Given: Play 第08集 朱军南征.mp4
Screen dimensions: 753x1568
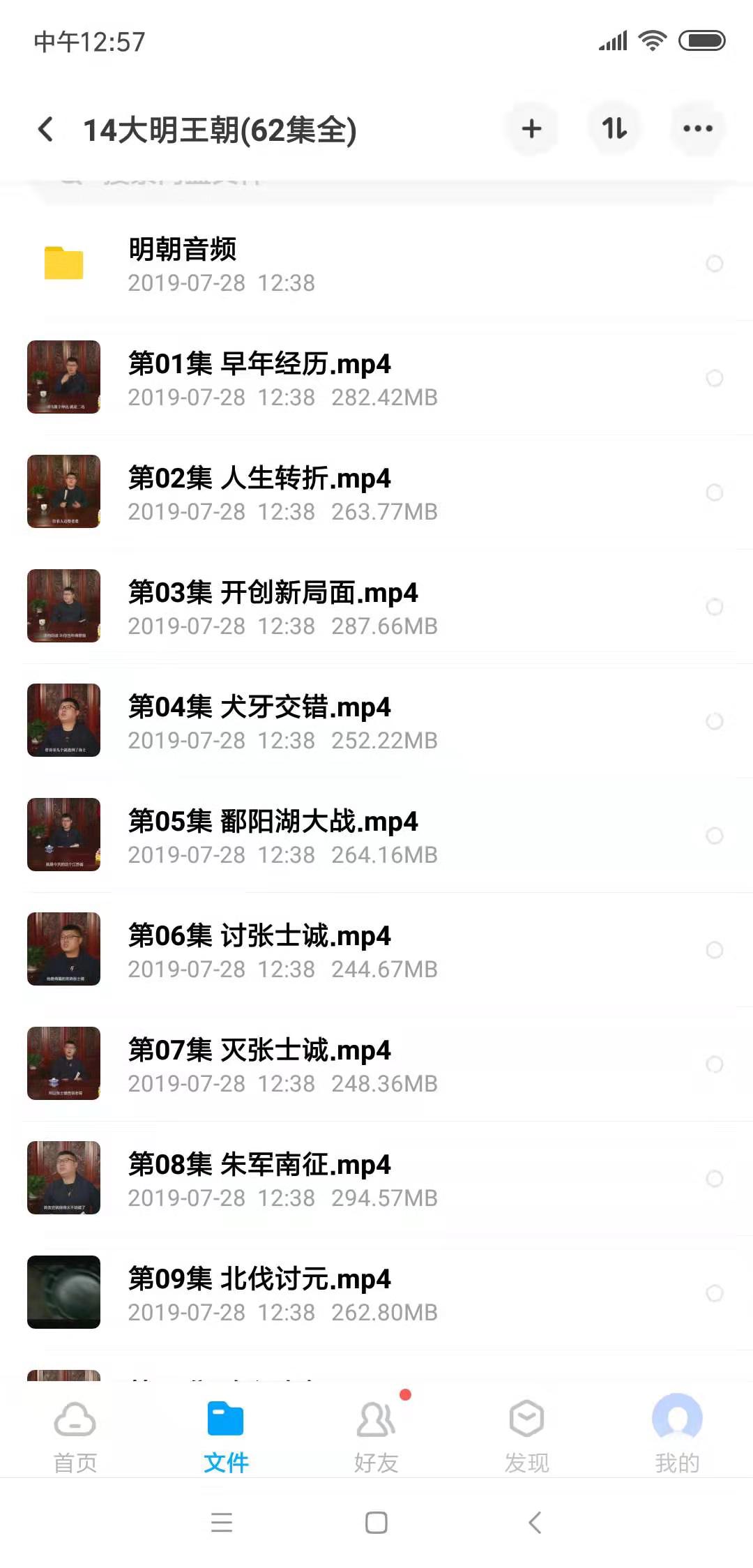Looking at the screenshot, I should (x=279, y=1179).
